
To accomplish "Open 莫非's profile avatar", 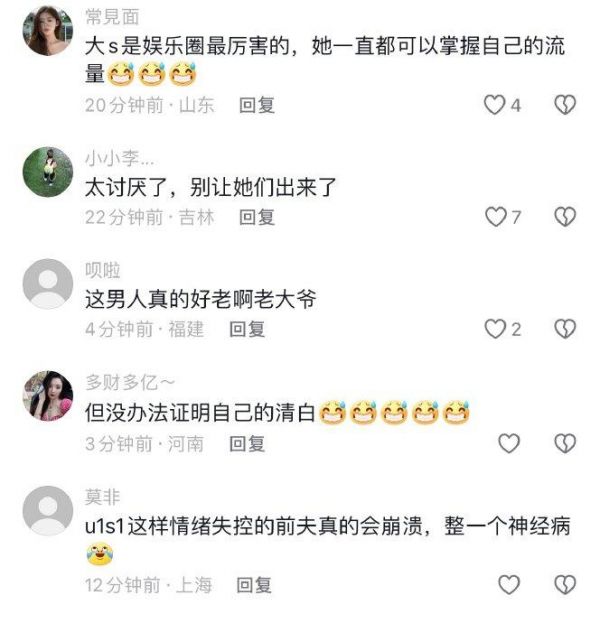I will point(47,510).
